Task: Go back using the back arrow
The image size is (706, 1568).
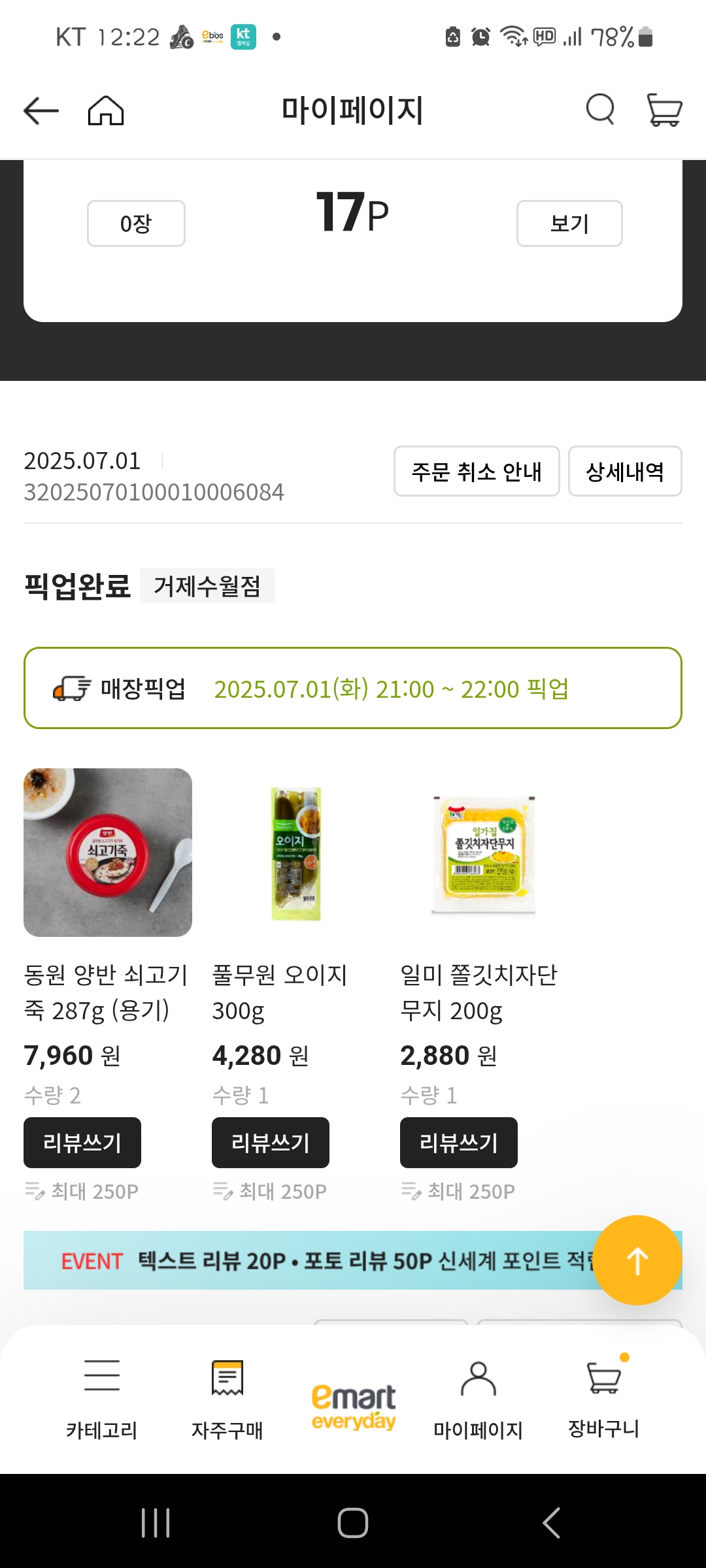Action: pyautogui.click(x=39, y=110)
